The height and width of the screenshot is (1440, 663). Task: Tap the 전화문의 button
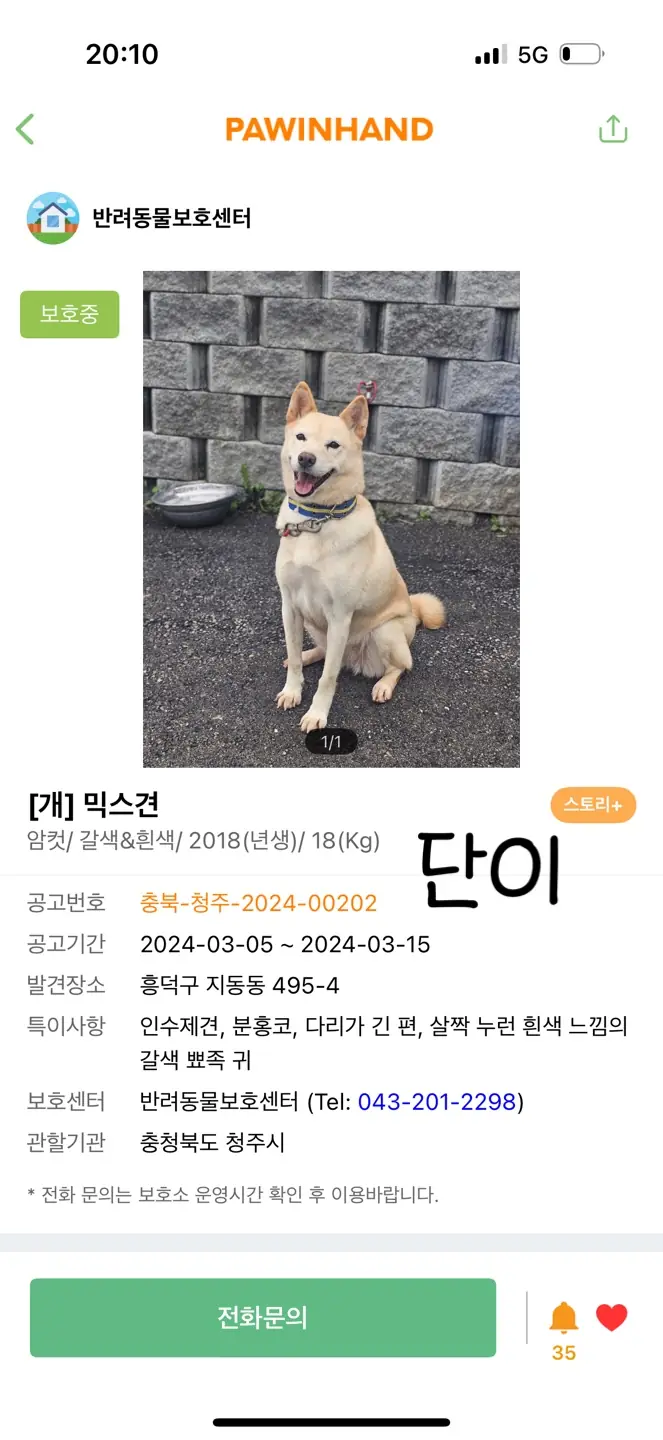263,1317
